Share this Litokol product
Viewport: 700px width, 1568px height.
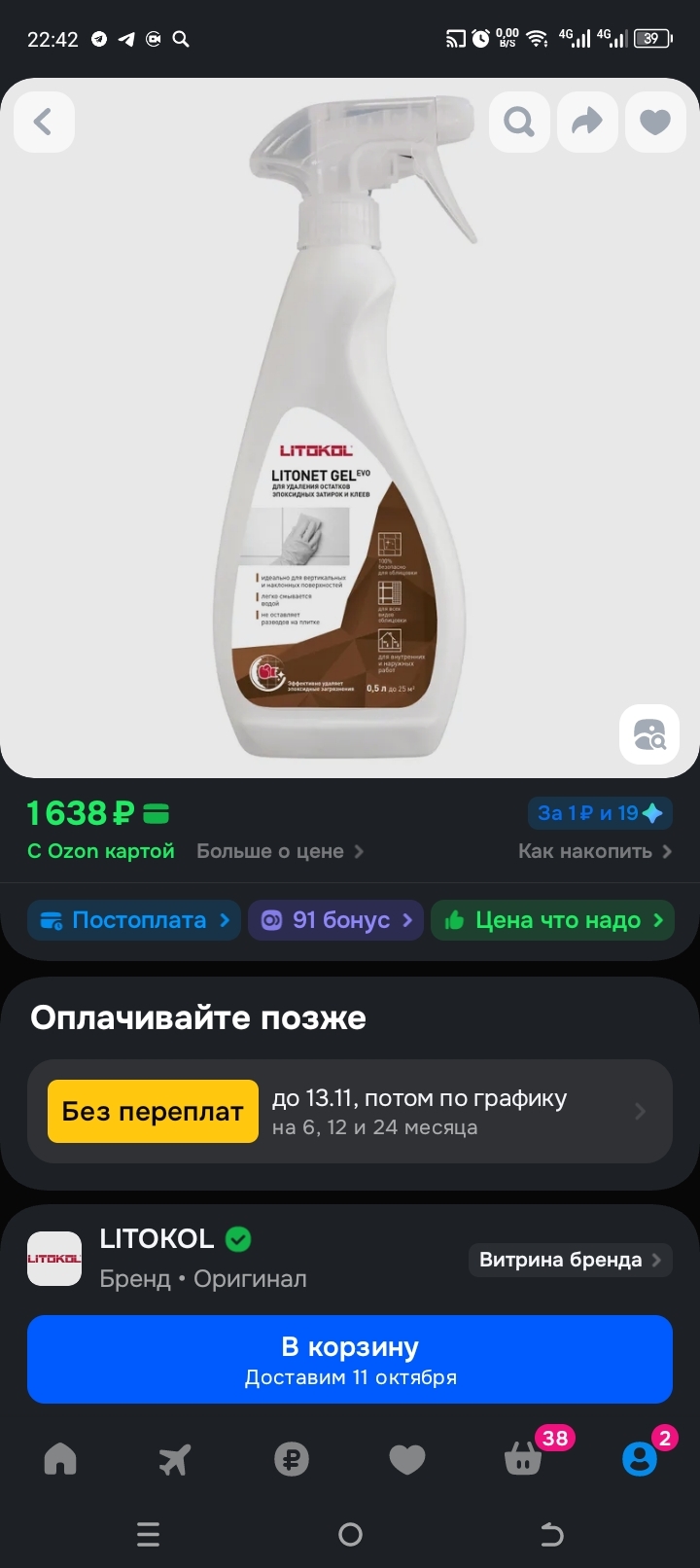click(x=587, y=122)
